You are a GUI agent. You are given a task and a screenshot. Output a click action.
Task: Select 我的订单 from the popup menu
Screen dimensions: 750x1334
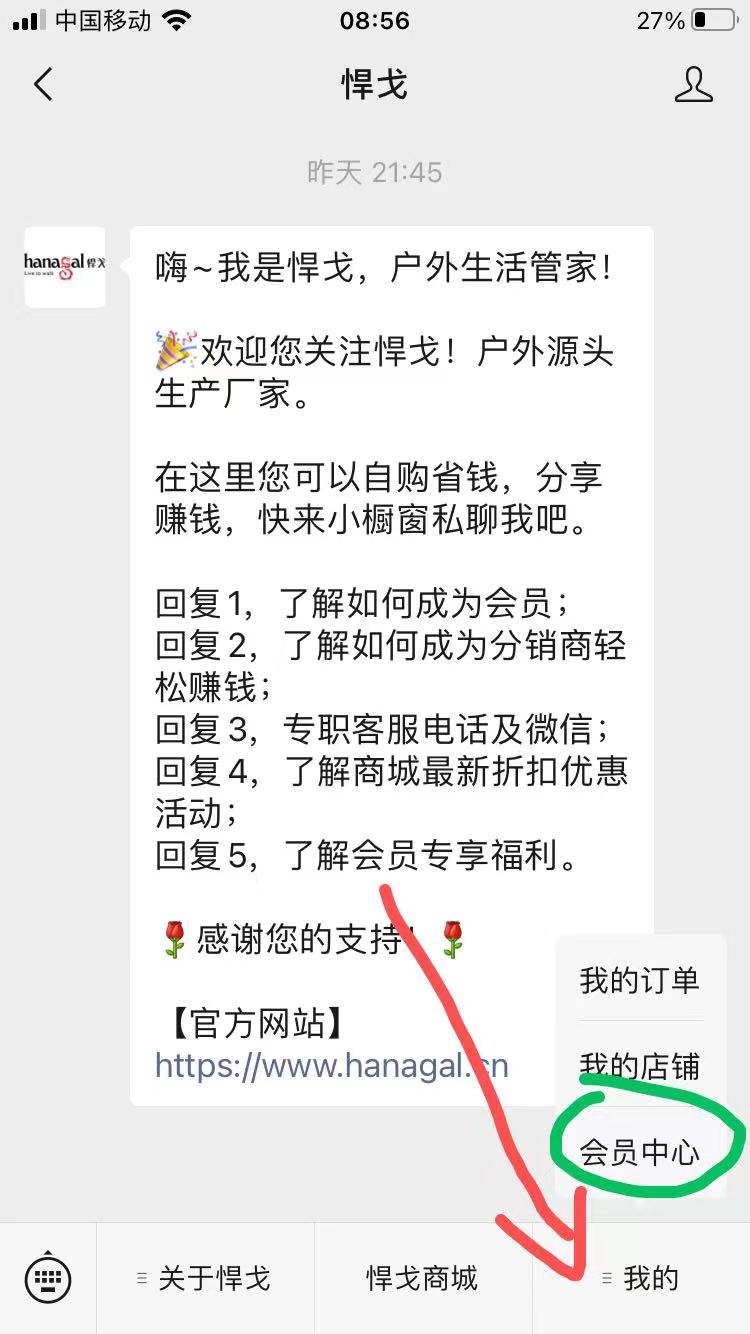[x=639, y=980]
